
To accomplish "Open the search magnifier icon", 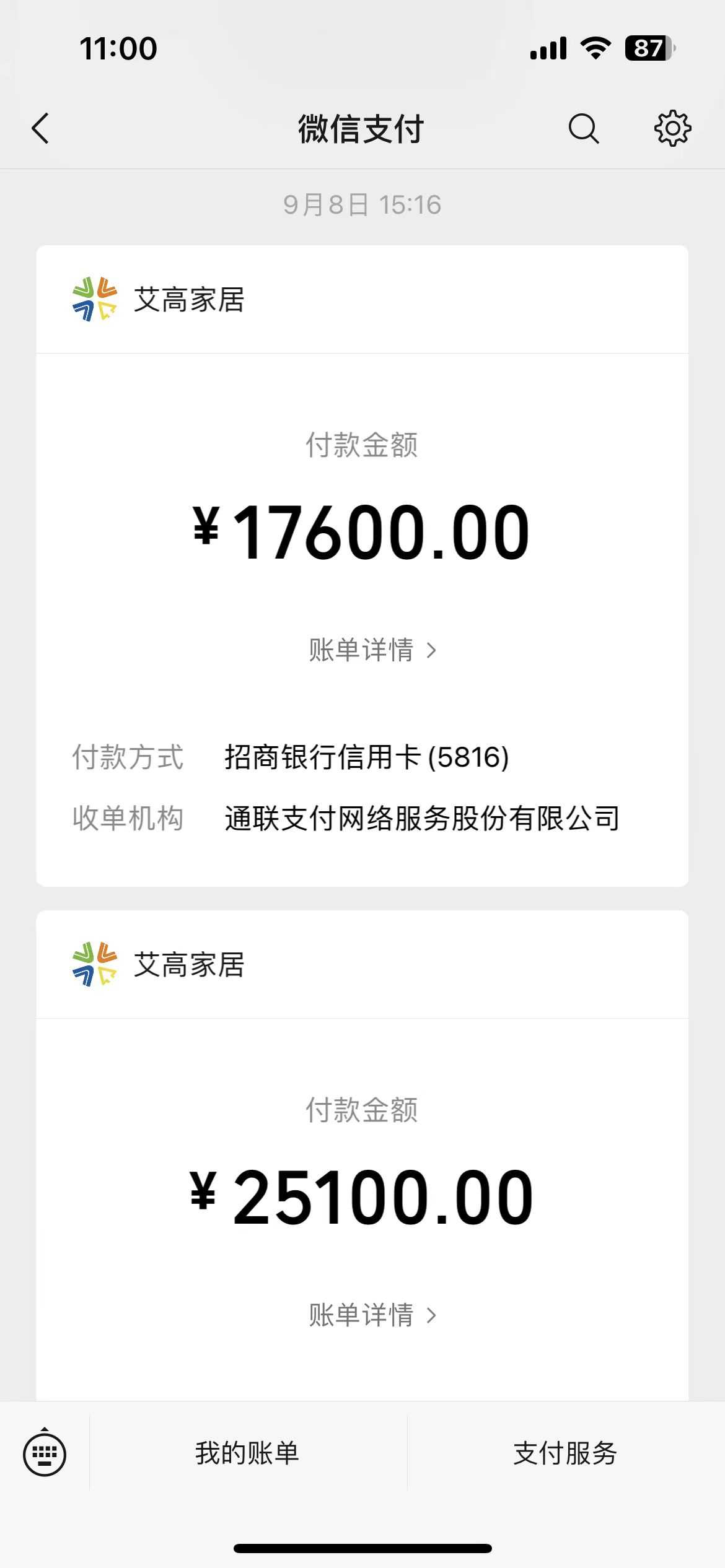I will 583,129.
